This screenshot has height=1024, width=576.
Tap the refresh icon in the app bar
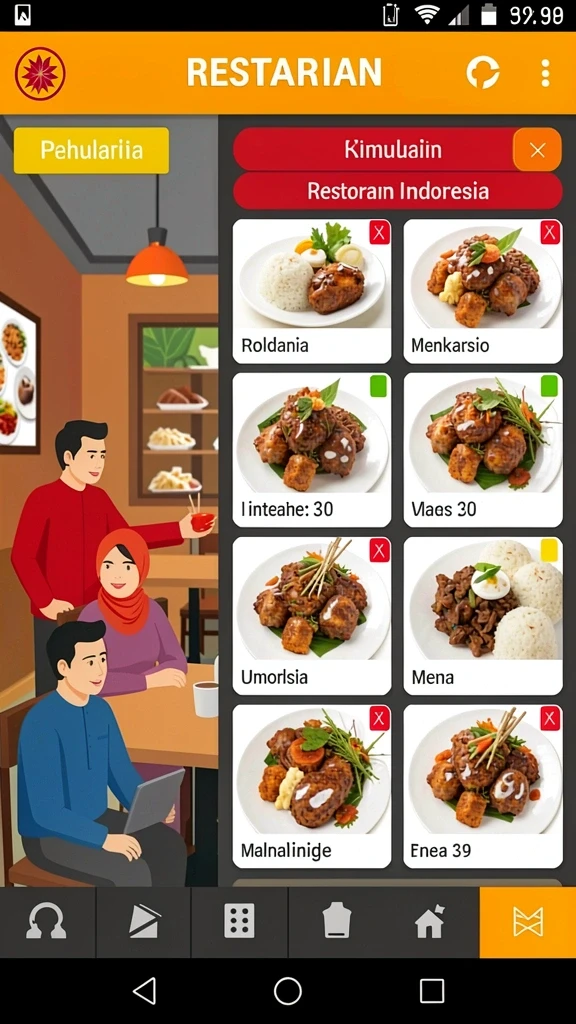[483, 72]
